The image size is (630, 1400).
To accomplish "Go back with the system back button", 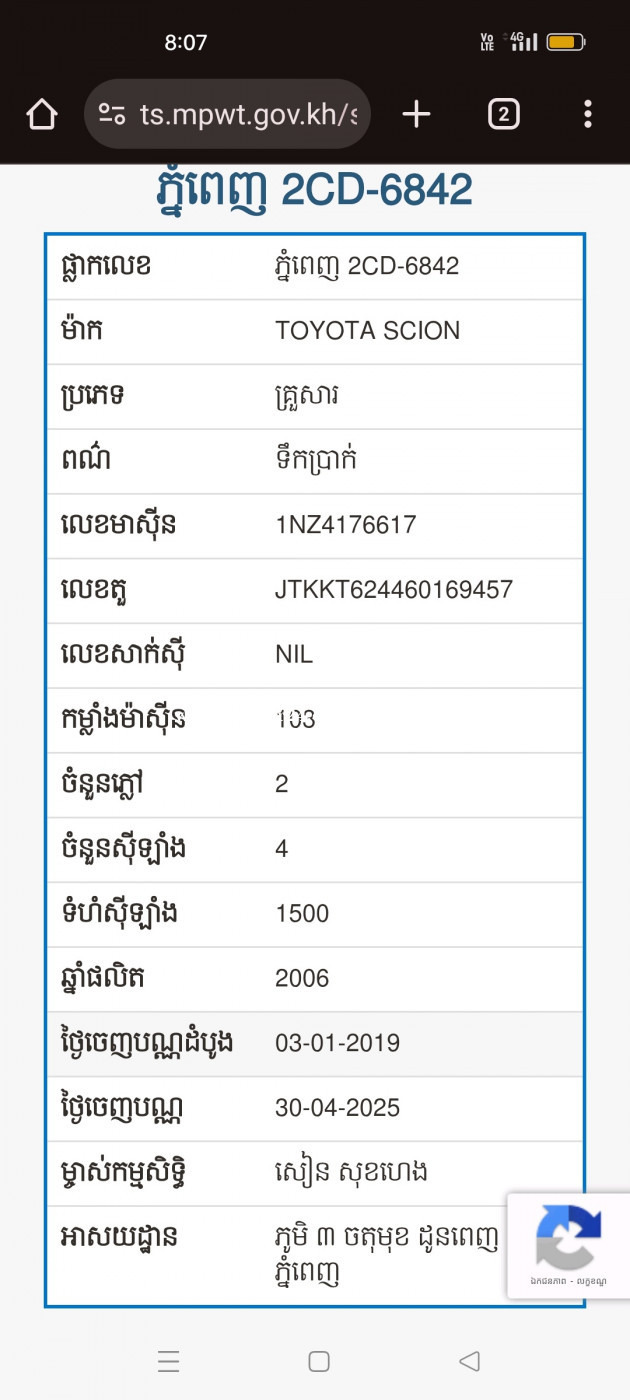I will 469,1361.
